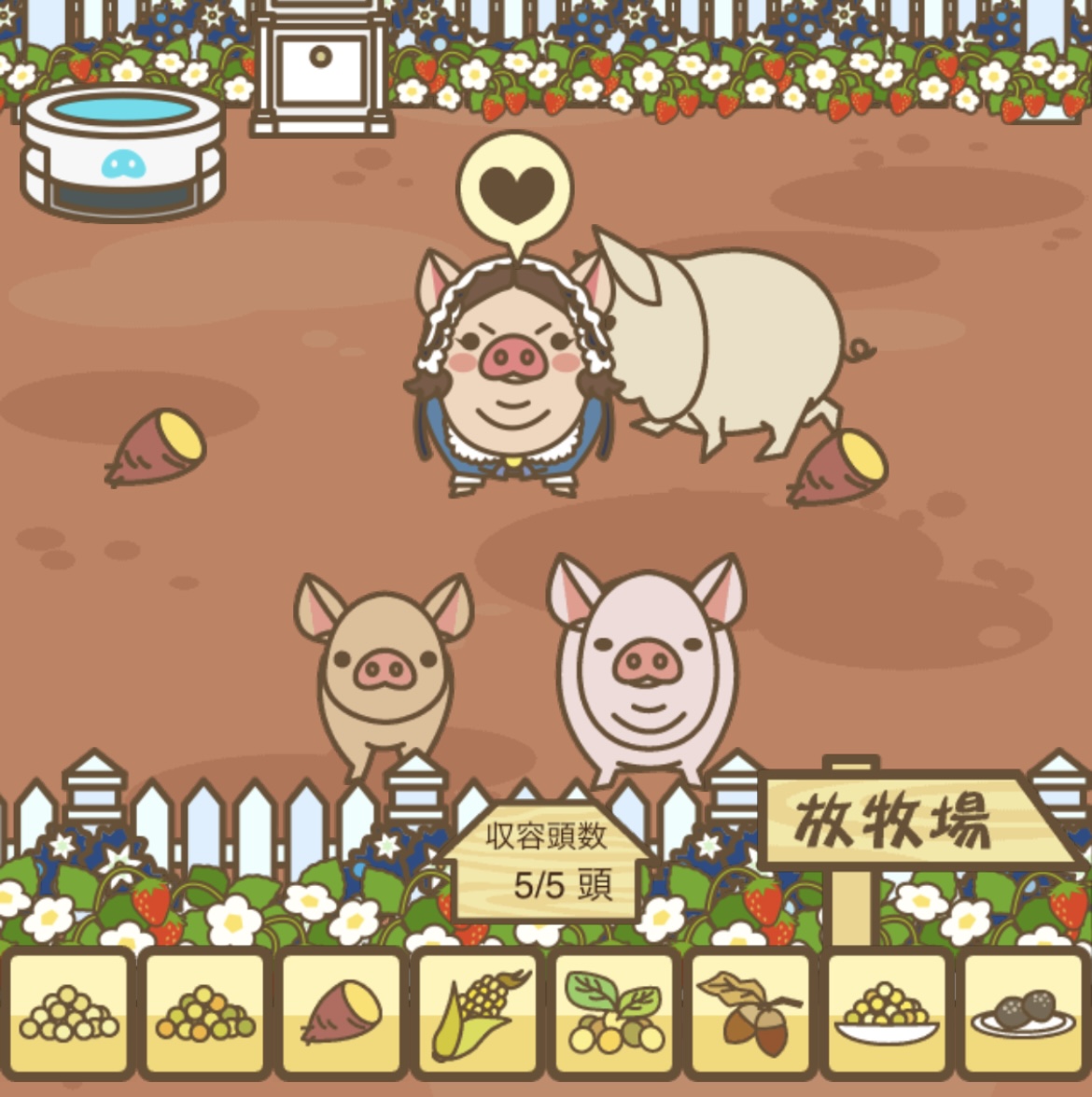This screenshot has height=1097, width=1092.
Task: Select the mixed colored bean feed
Action: pos(205,1013)
